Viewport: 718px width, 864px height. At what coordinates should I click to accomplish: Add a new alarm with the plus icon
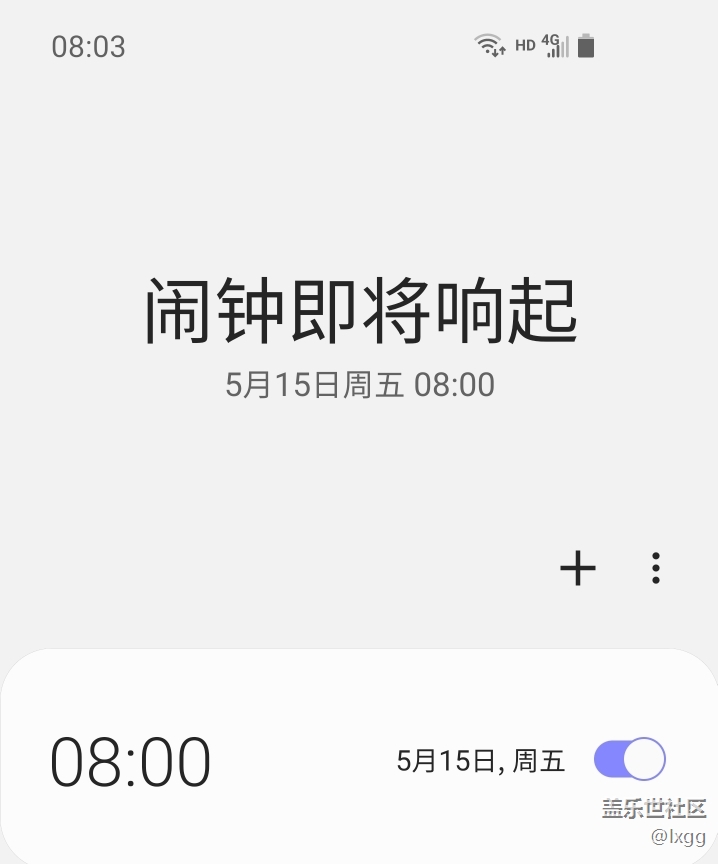577,568
